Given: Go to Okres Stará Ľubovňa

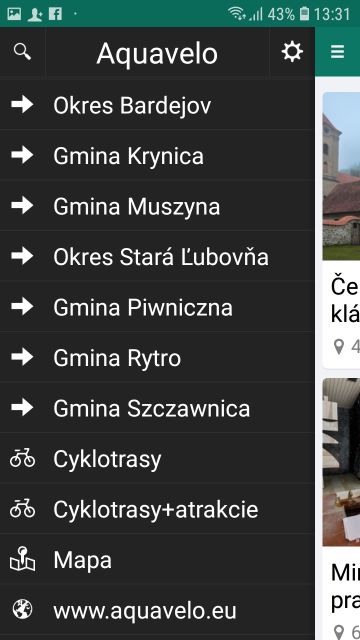Looking at the screenshot, I should point(157,256).
